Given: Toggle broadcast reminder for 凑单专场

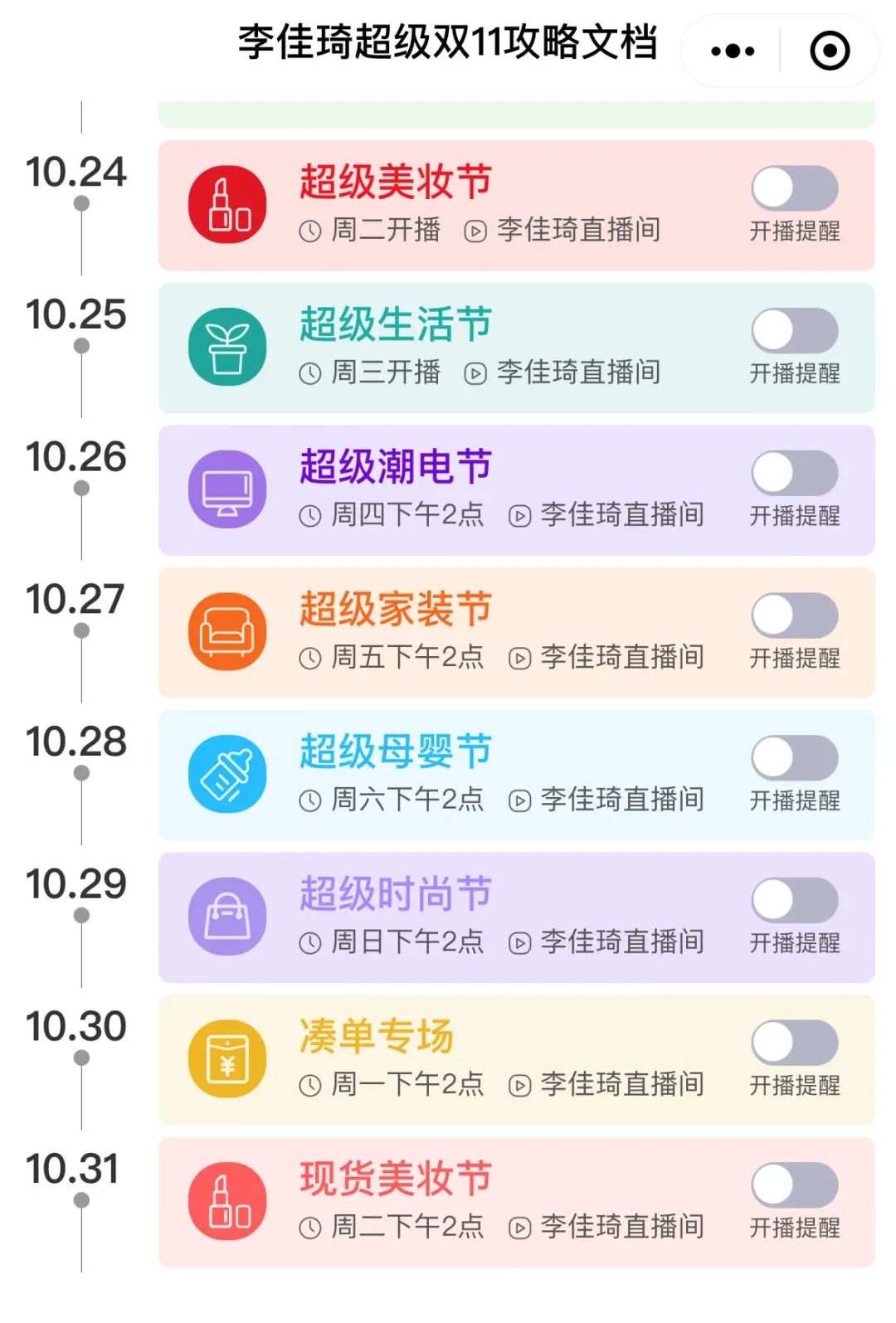Looking at the screenshot, I should (794, 1043).
